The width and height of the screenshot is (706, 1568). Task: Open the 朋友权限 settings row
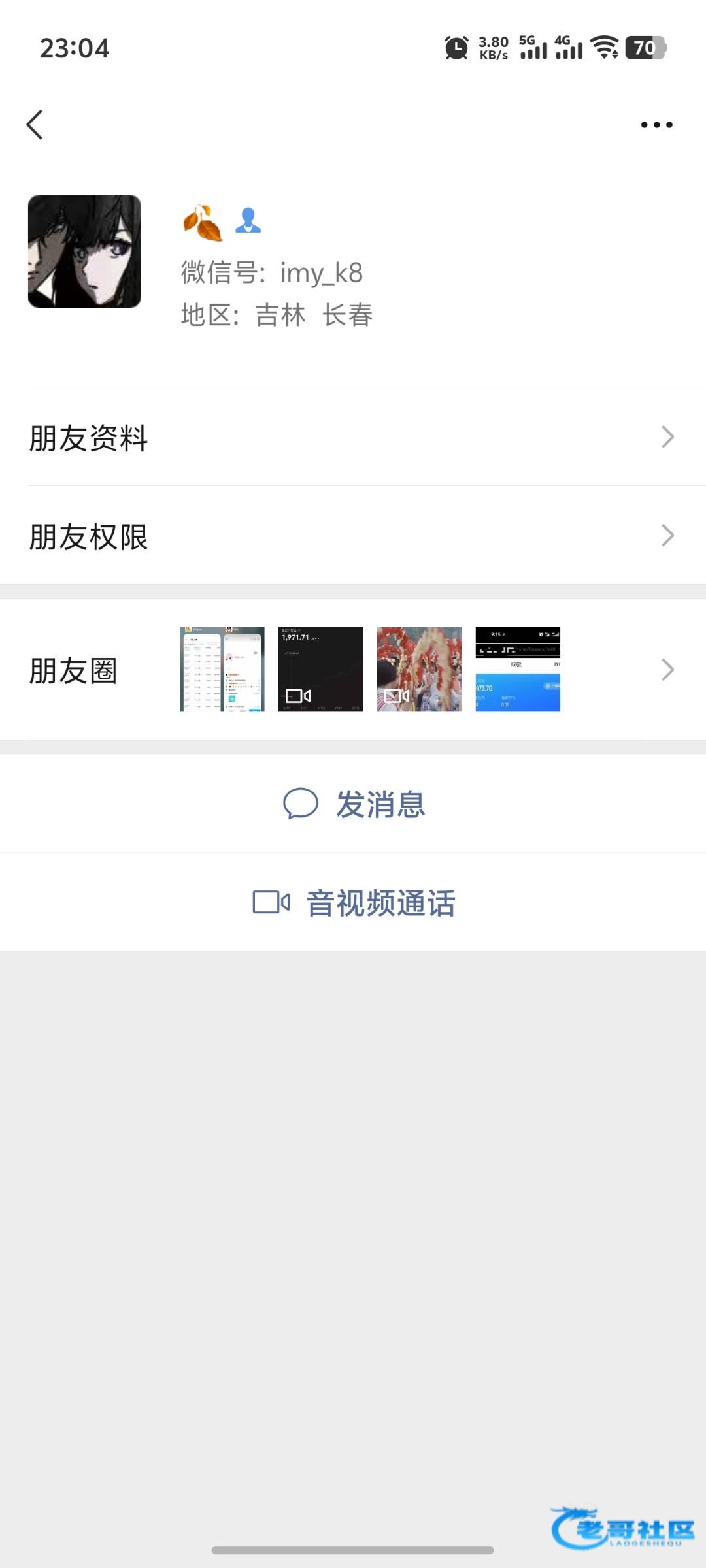click(353, 536)
